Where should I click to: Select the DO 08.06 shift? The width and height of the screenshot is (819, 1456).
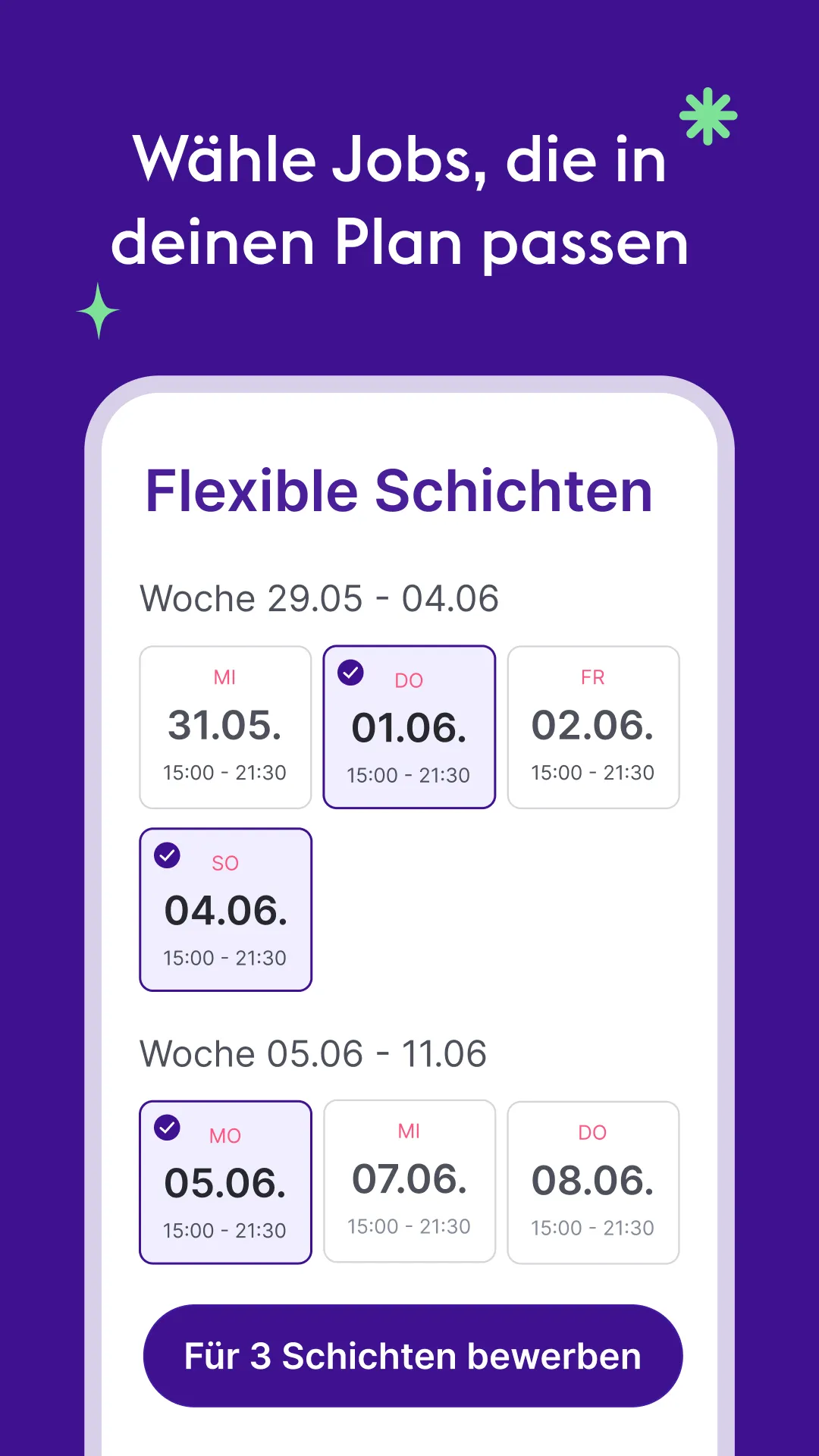point(594,1181)
